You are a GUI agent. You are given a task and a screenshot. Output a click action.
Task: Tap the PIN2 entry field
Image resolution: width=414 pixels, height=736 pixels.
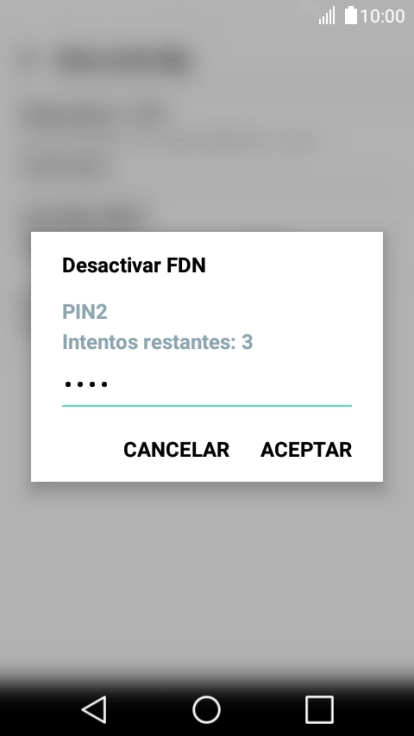click(207, 386)
